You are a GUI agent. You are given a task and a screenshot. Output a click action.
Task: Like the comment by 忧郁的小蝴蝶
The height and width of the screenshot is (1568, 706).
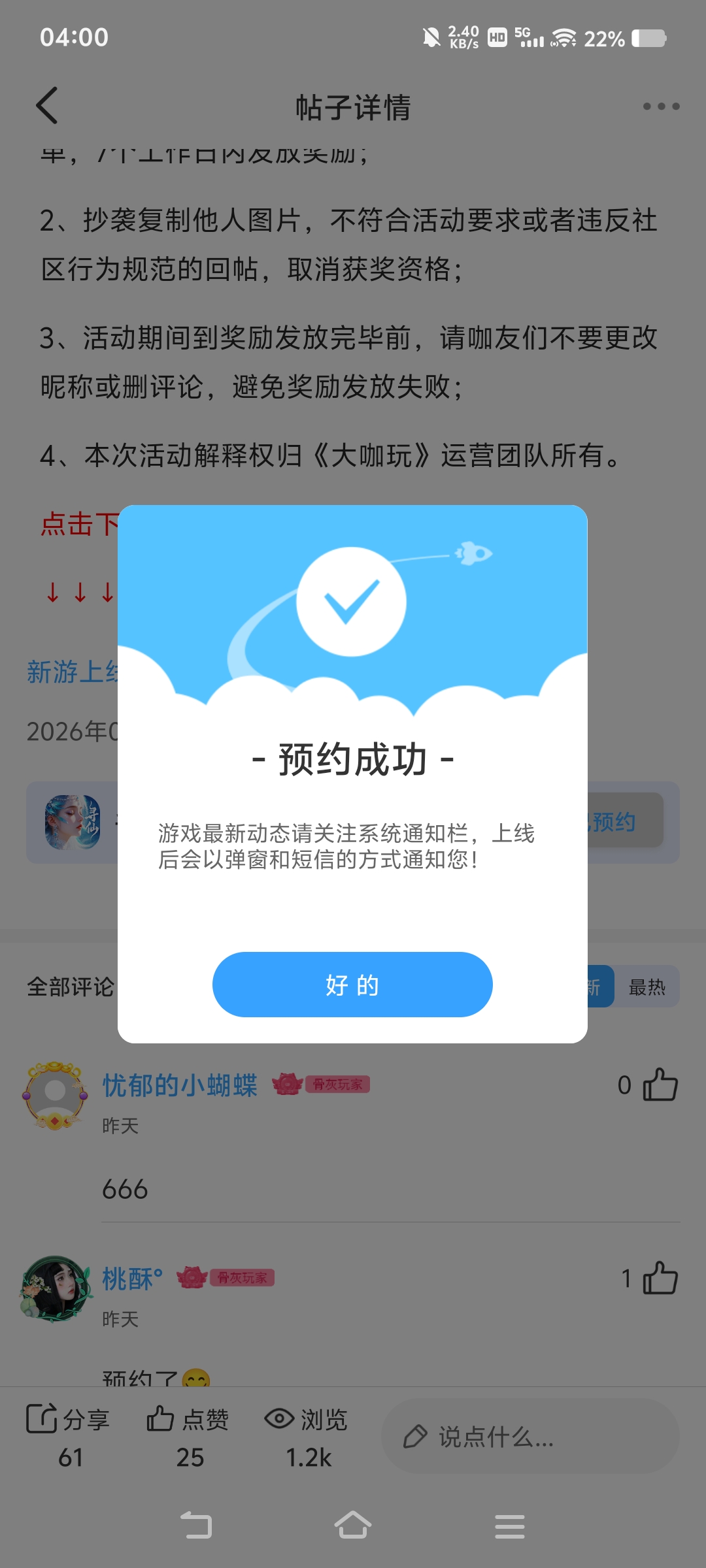click(x=660, y=1085)
